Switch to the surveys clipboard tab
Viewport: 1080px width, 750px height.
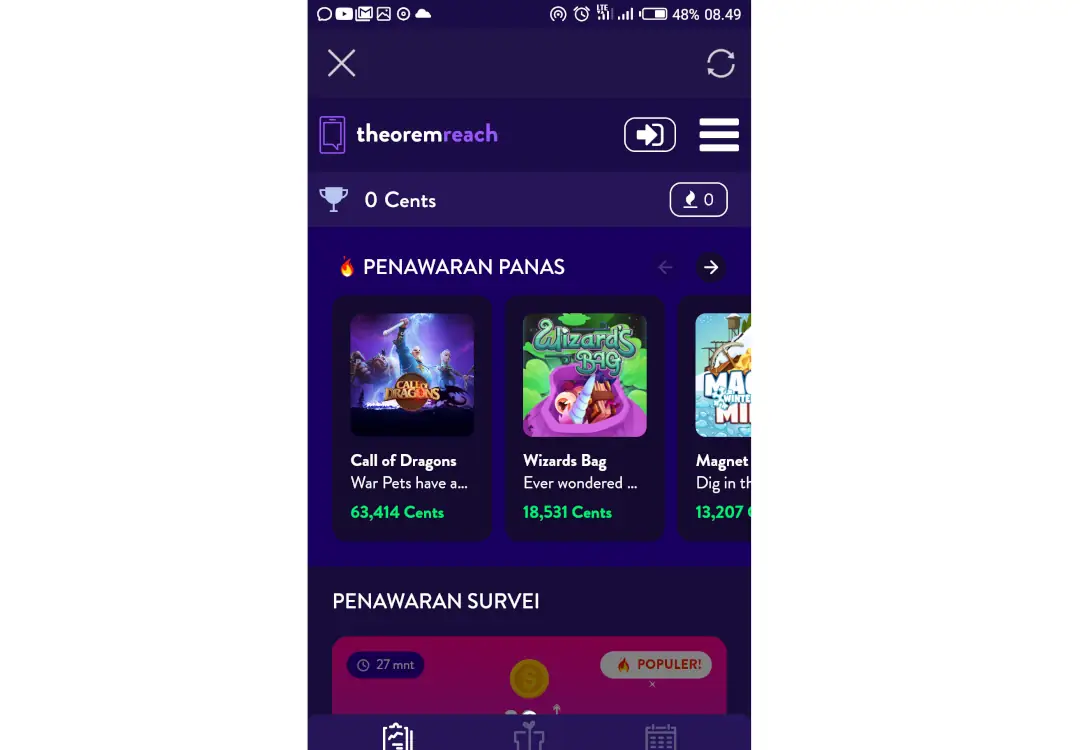[398, 736]
